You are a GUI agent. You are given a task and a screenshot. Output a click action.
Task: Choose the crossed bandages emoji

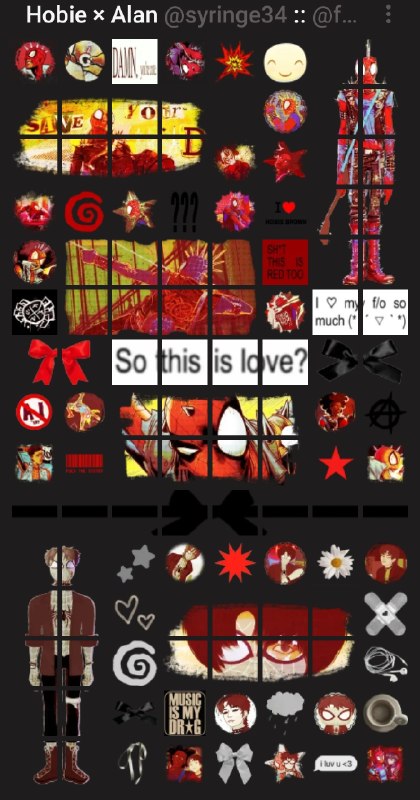(x=386, y=613)
